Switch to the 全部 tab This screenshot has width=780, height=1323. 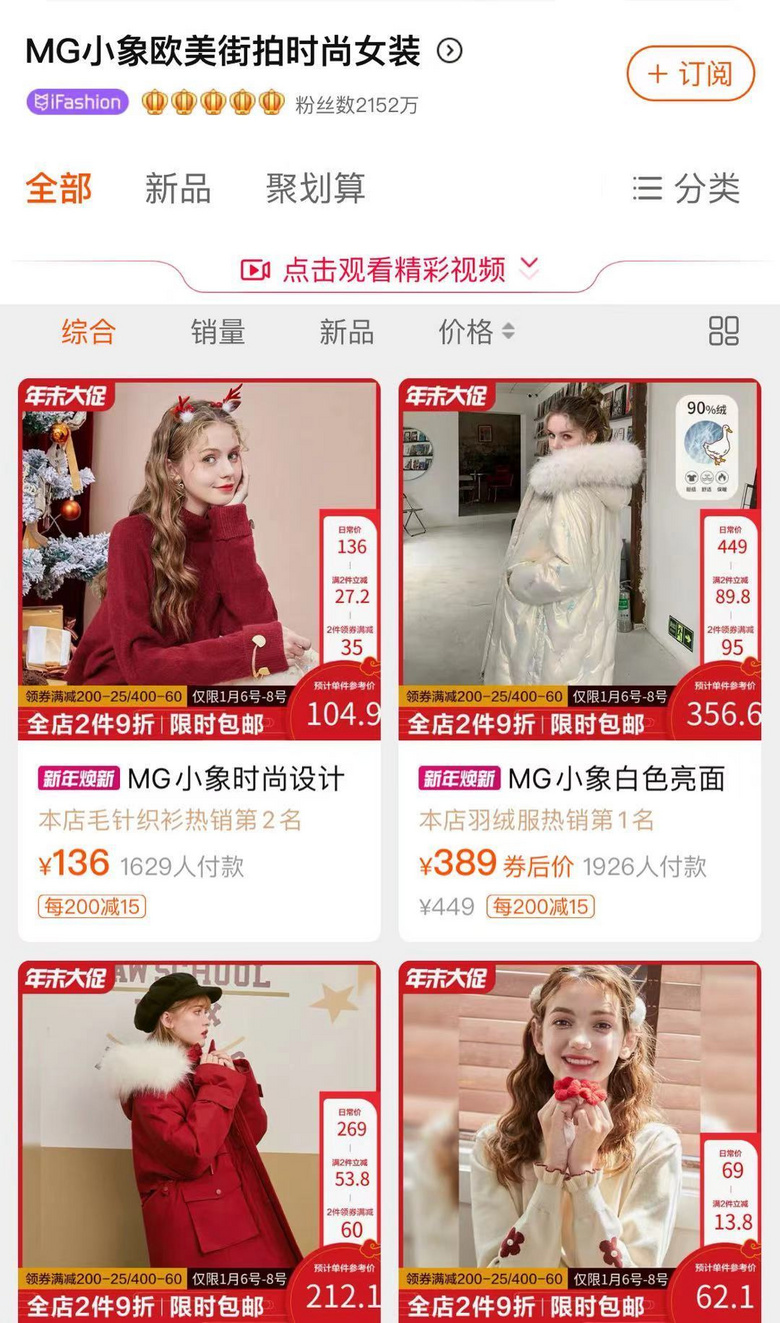(59, 188)
